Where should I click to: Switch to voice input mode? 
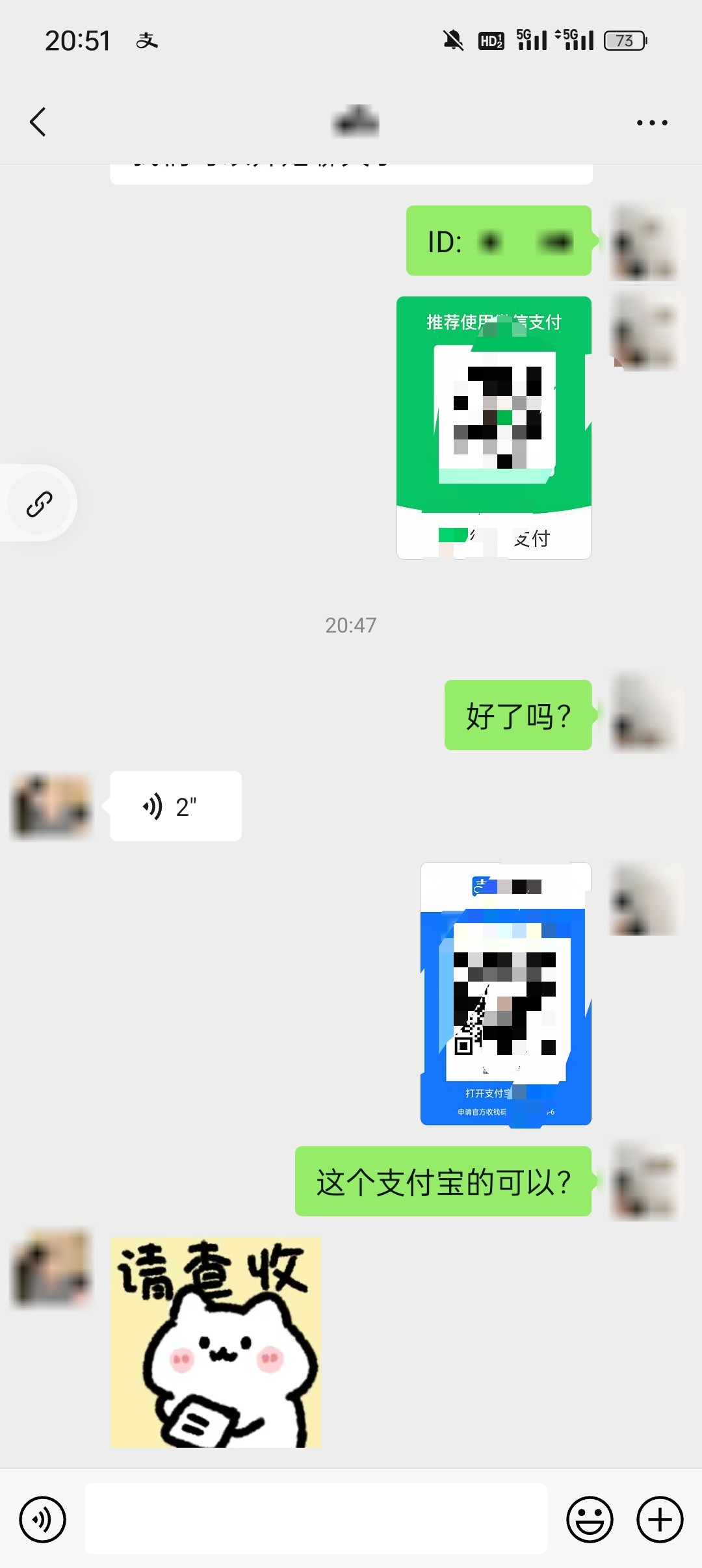pyautogui.click(x=43, y=1519)
